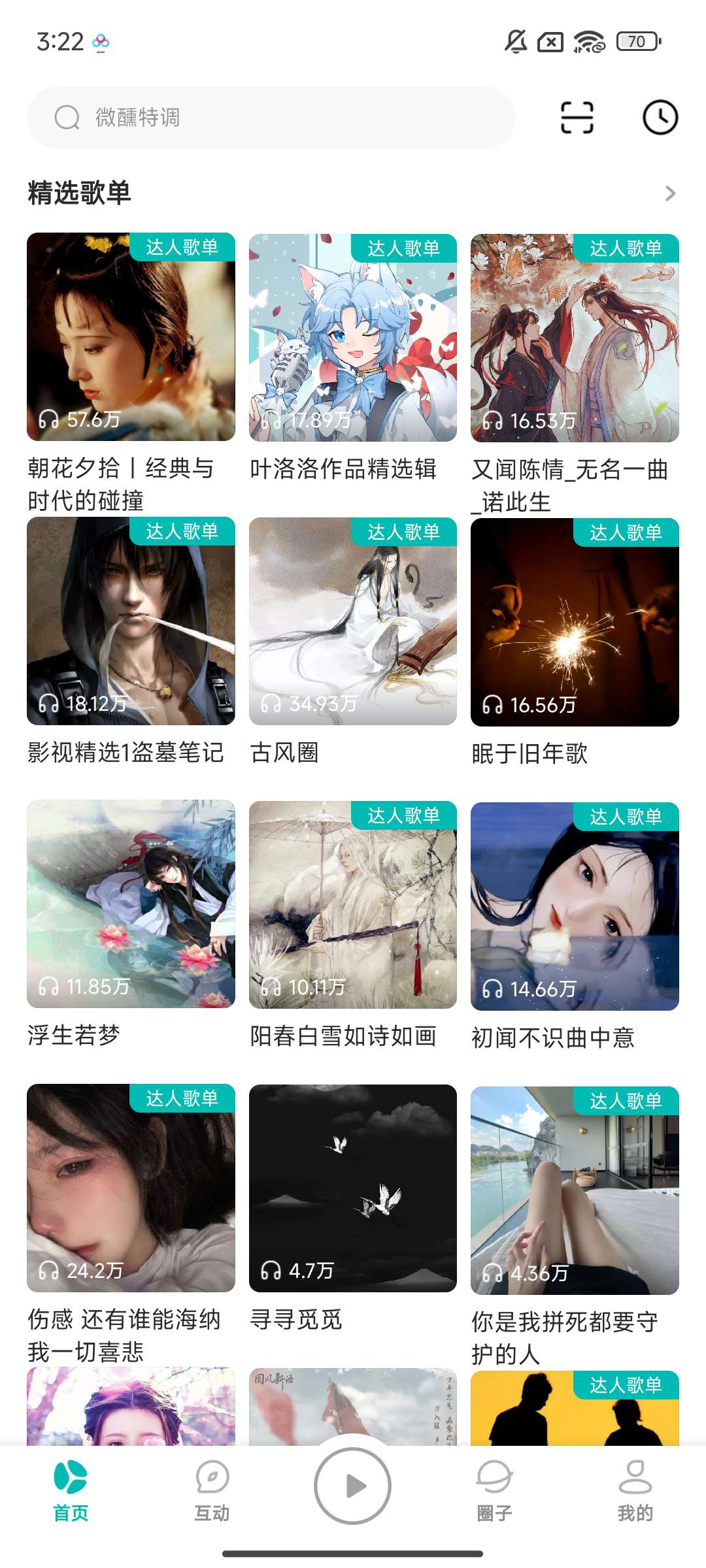Open playlist 初闻不识曲中意
This screenshot has height=1568, width=706.
575,906
